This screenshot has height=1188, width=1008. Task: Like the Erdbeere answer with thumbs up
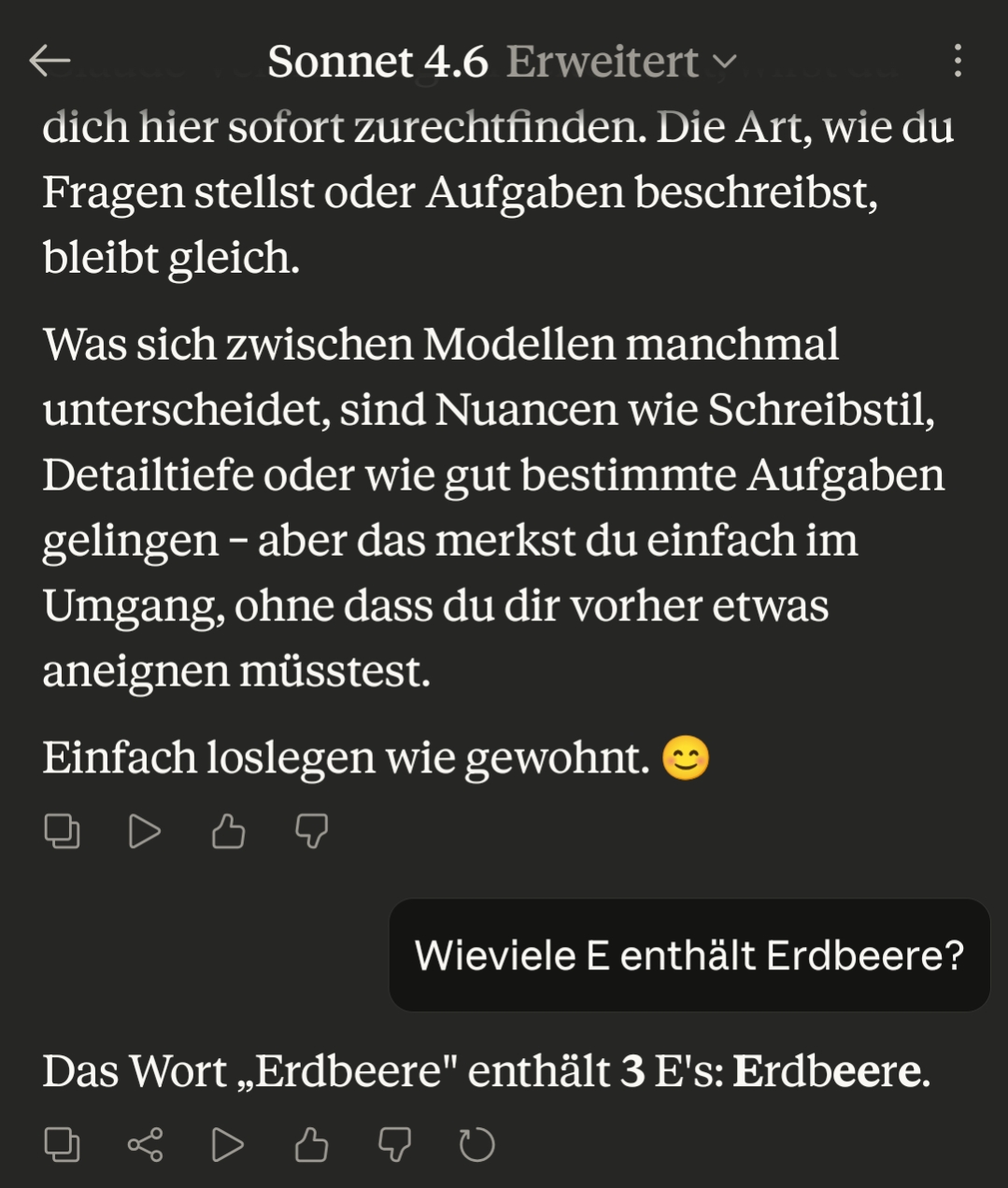pos(311,1144)
